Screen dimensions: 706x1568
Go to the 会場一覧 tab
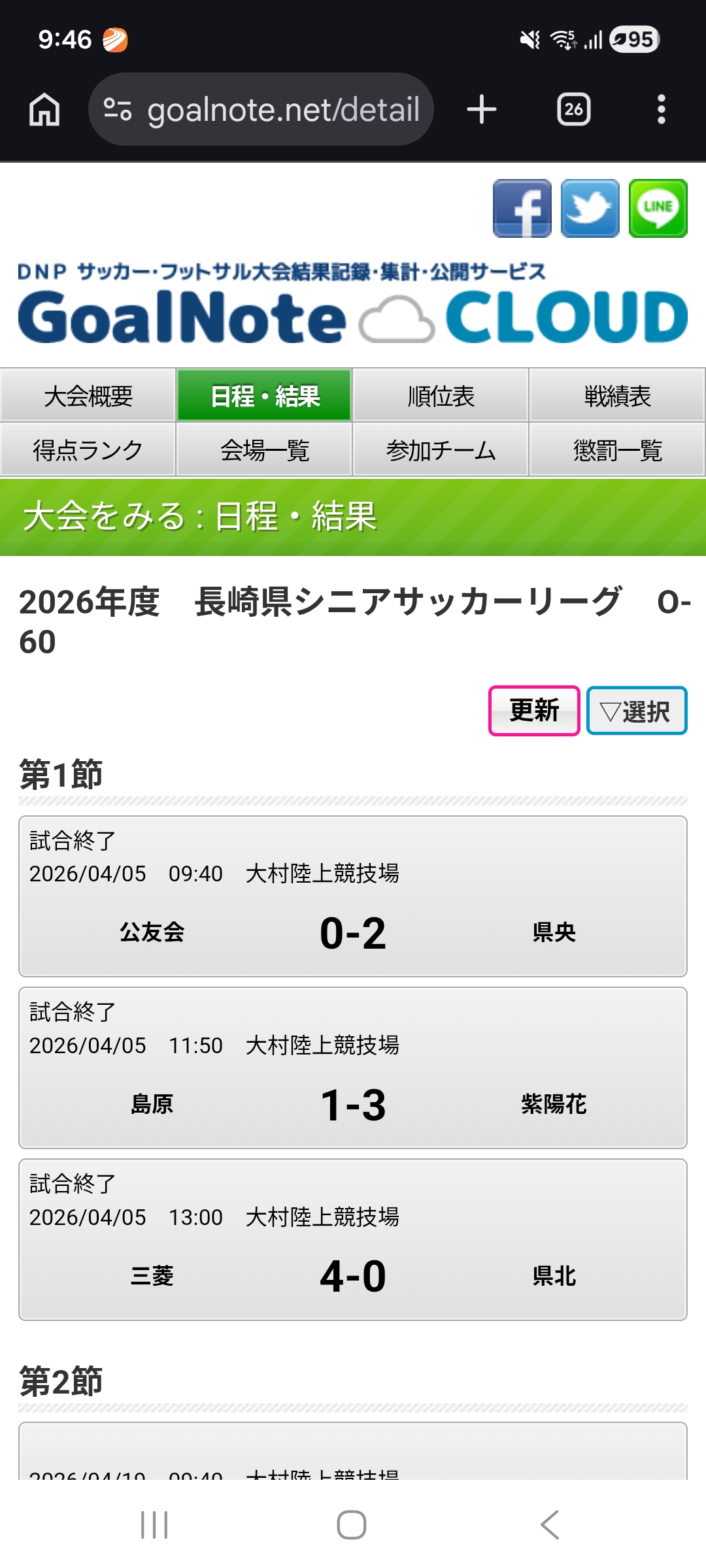tap(265, 450)
